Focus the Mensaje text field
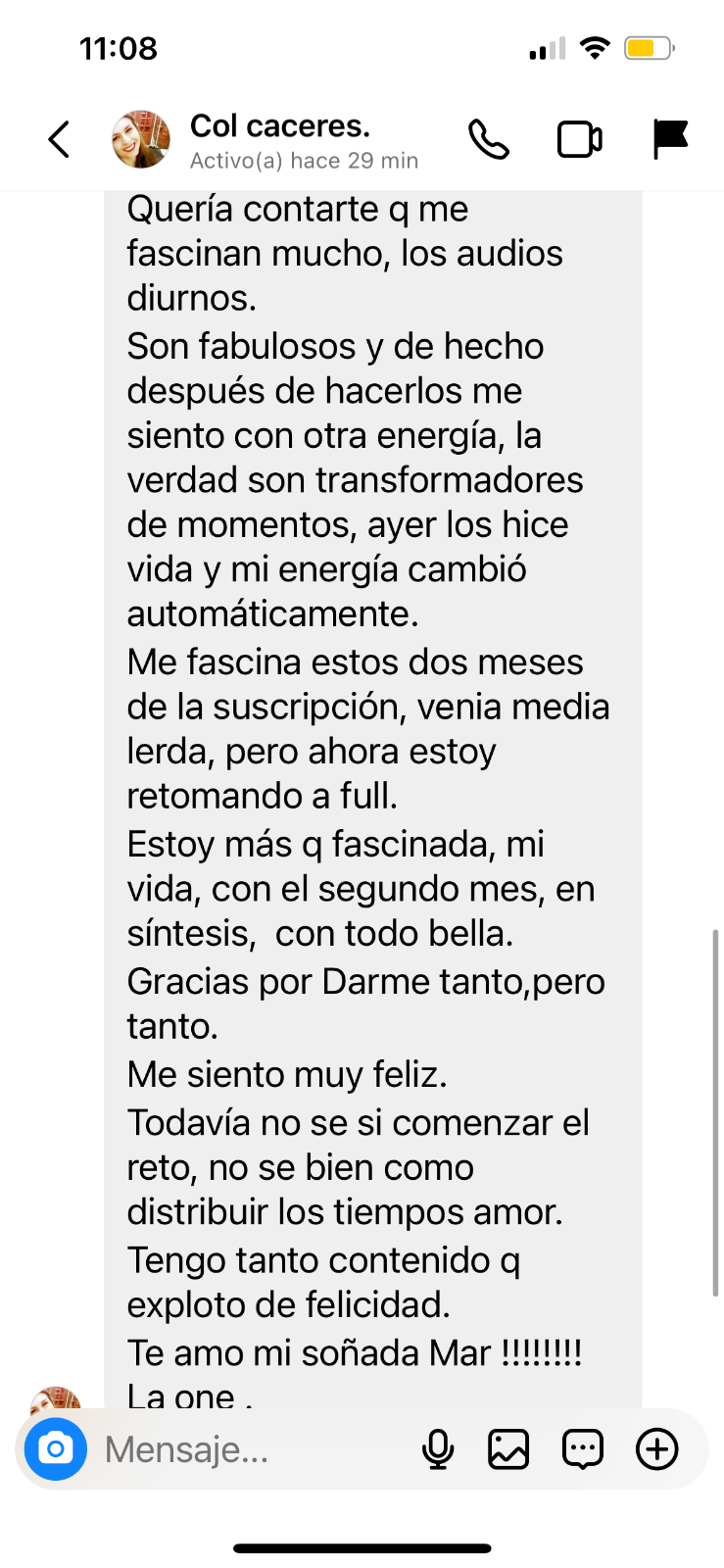The width and height of the screenshot is (724, 1568). click(x=245, y=1449)
